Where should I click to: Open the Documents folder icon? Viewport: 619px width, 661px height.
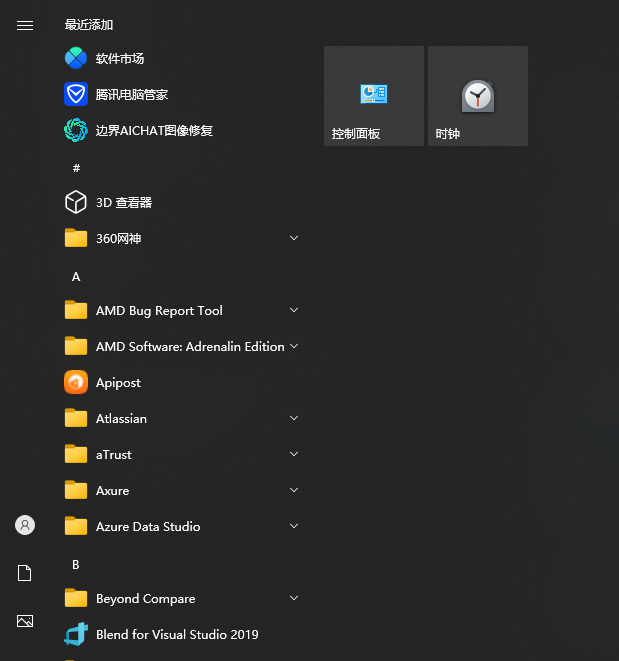coord(25,573)
